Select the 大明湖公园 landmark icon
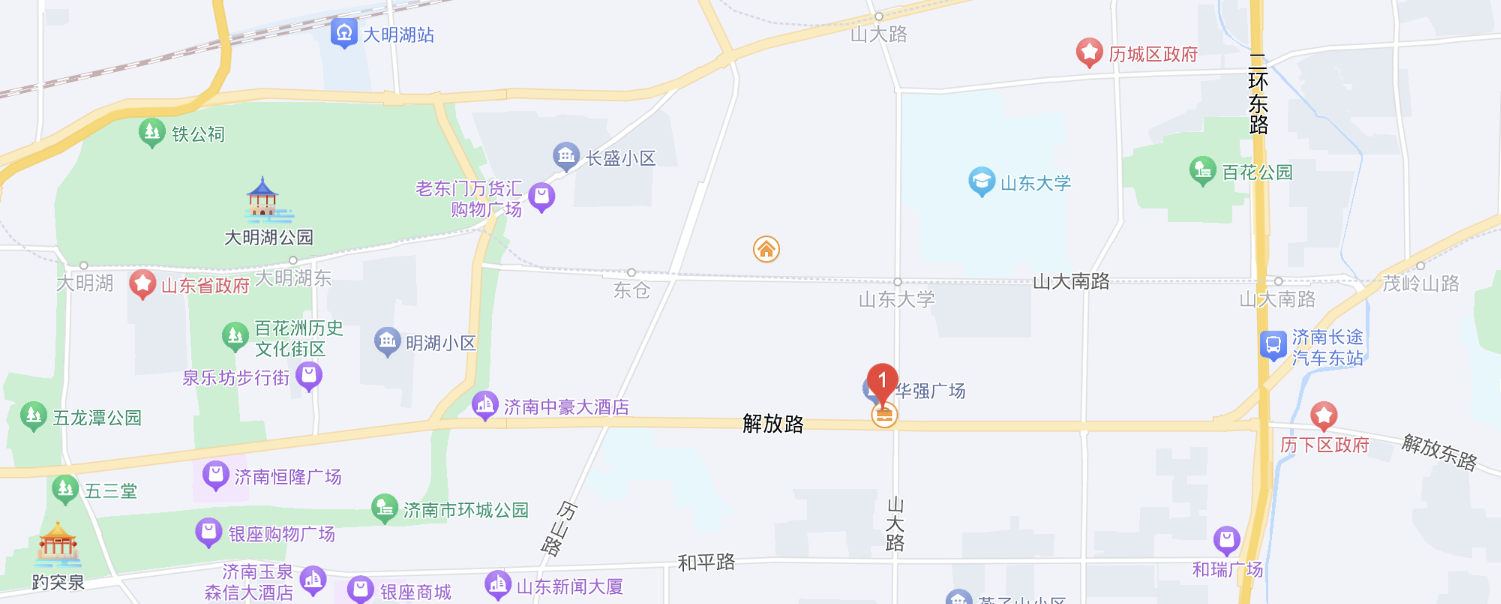This screenshot has height=604, width=1501. (x=262, y=200)
